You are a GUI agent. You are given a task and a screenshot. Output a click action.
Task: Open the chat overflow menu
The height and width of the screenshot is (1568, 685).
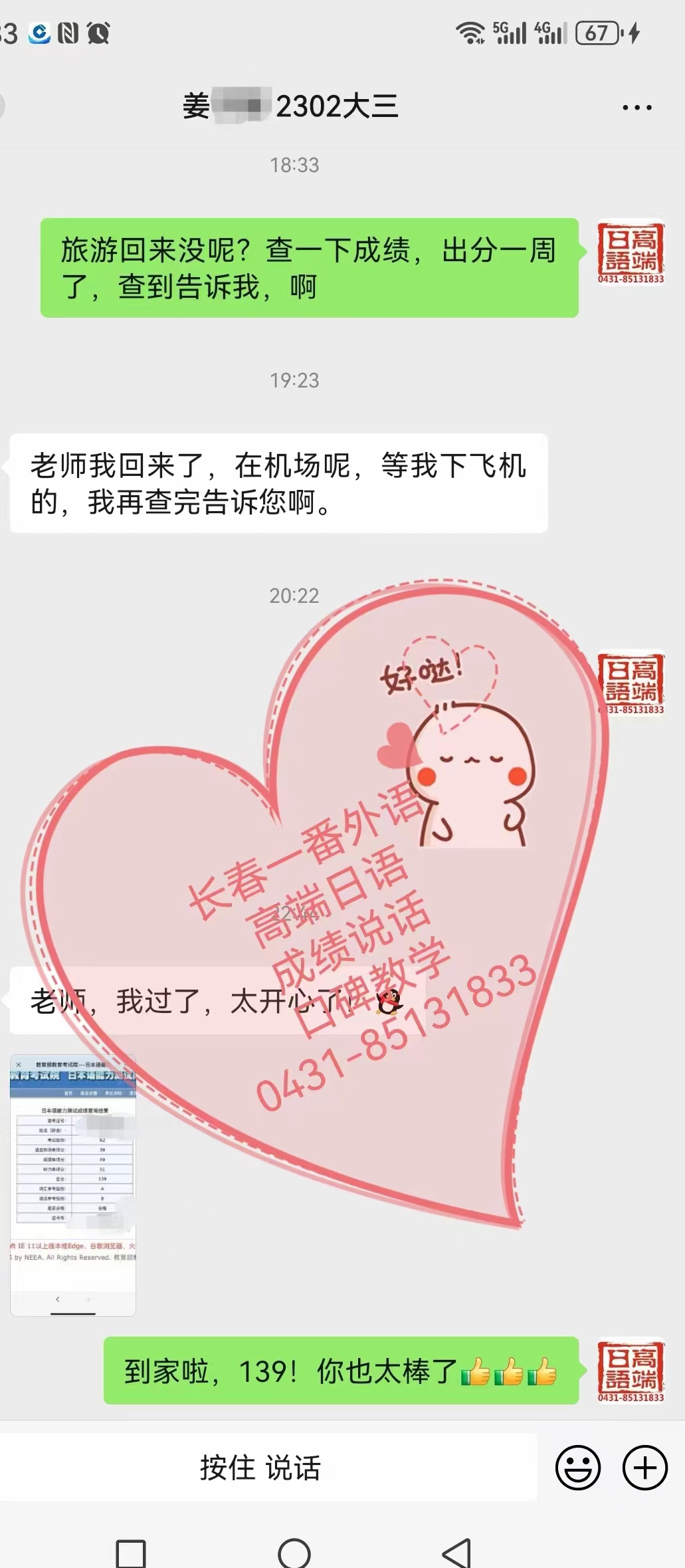[x=636, y=107]
